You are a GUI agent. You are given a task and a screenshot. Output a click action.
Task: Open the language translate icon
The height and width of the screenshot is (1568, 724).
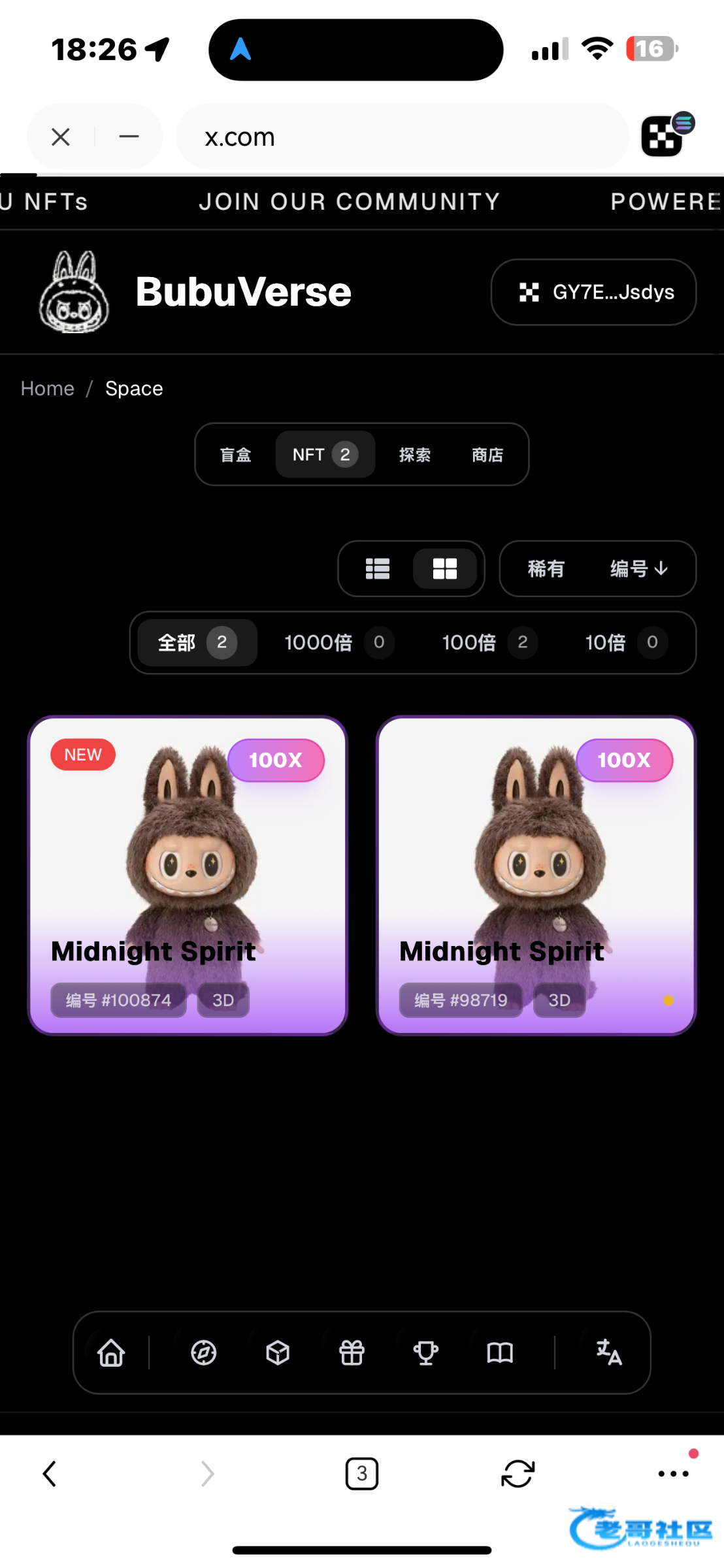click(608, 1352)
